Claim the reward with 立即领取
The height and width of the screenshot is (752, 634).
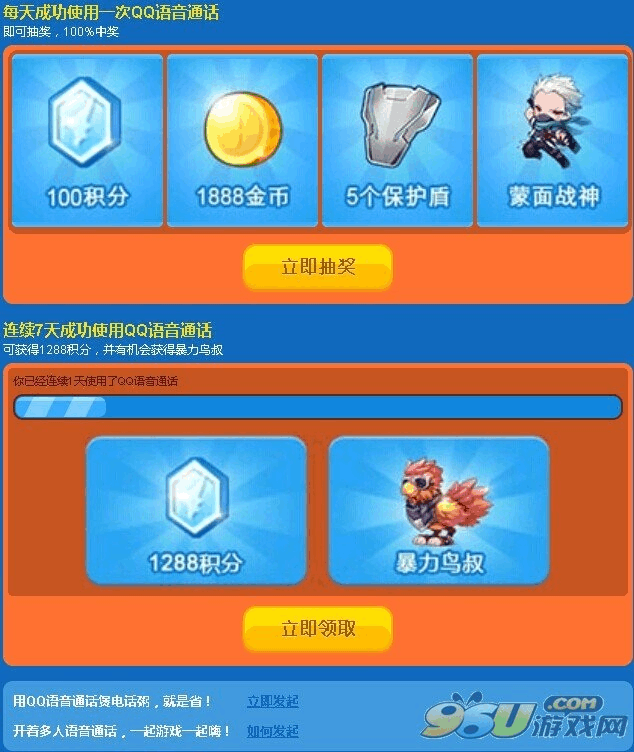(318, 629)
